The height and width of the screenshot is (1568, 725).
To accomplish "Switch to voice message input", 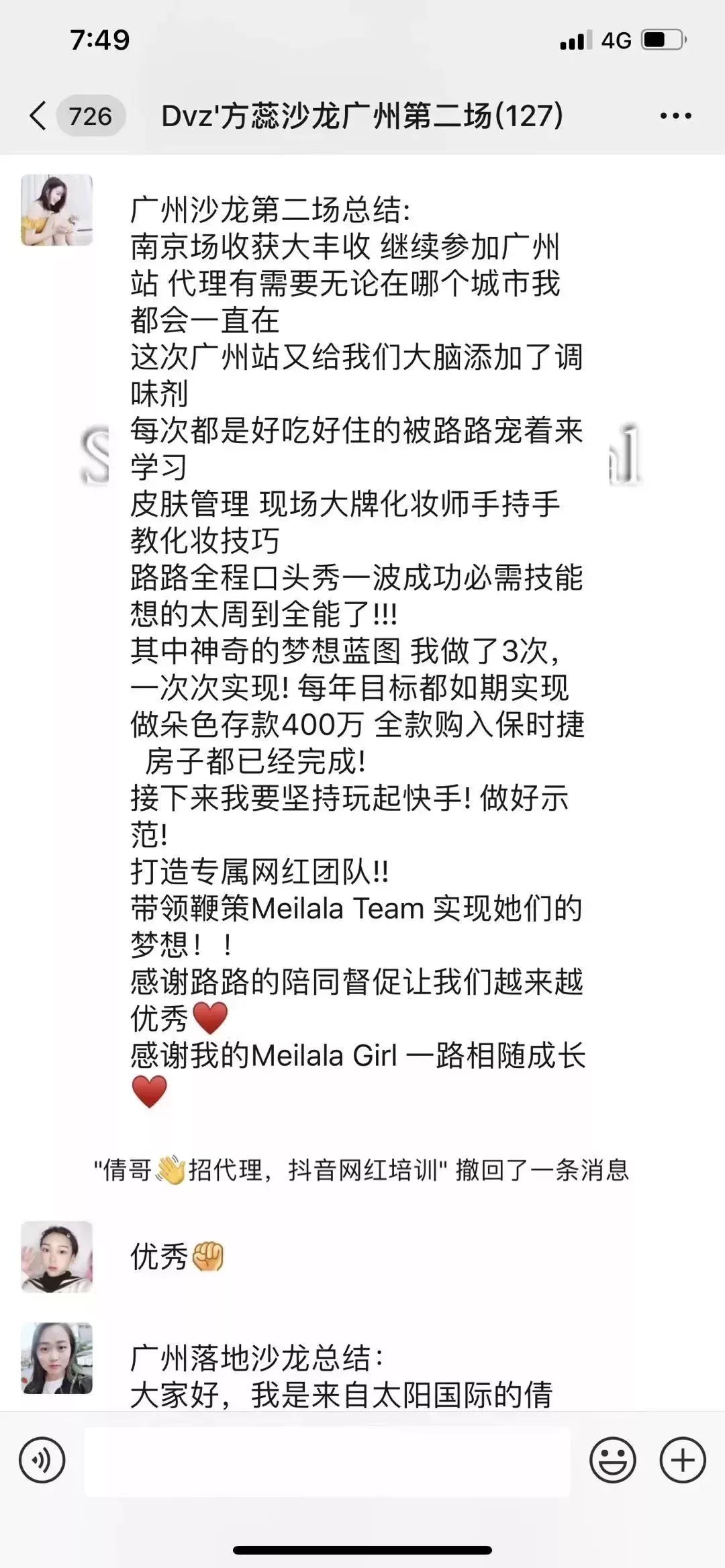I will 42,1460.
